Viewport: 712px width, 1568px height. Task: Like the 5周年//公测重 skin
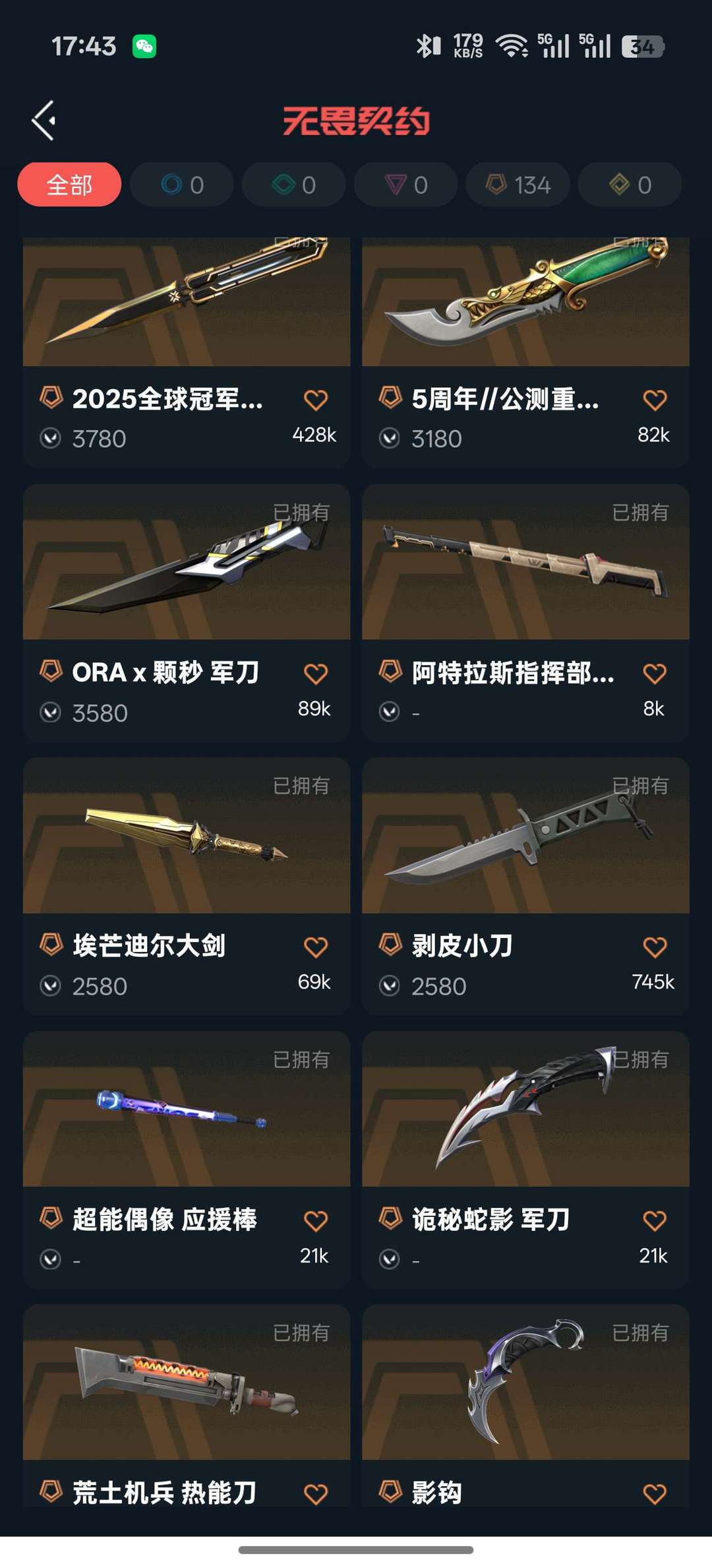pos(655,400)
